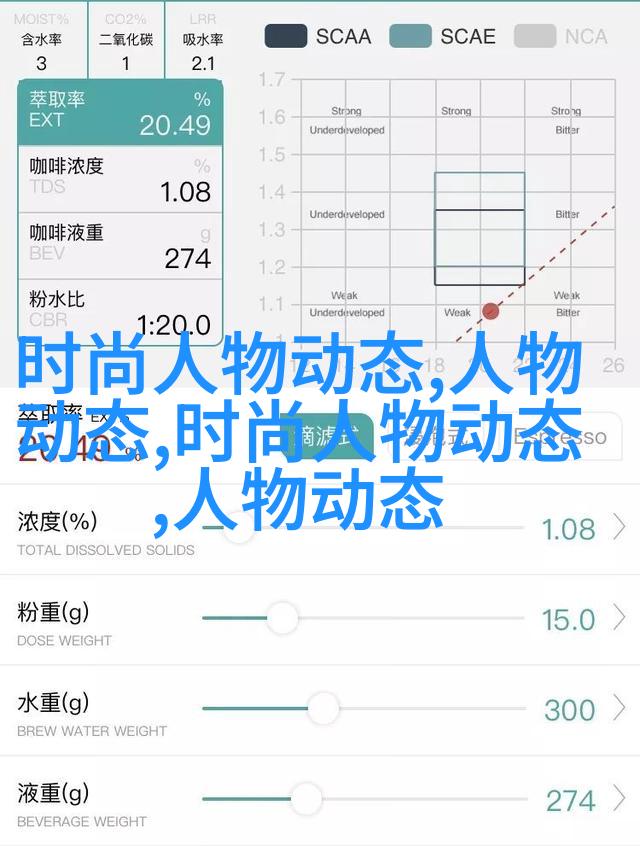The height and width of the screenshot is (846, 640).
Task: Open the 水重(g) value 300 chevron
Action: pyautogui.click(x=619, y=709)
